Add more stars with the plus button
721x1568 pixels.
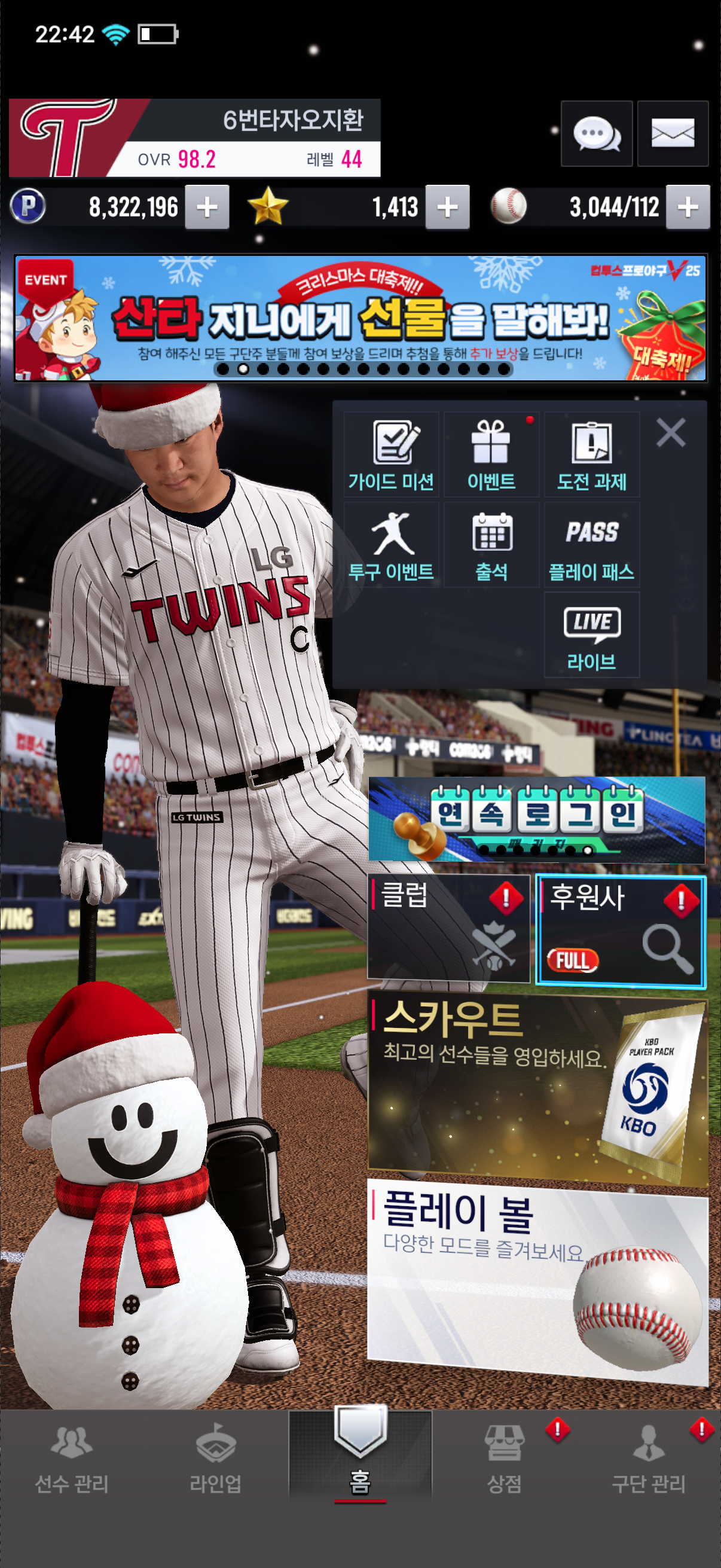(x=447, y=207)
